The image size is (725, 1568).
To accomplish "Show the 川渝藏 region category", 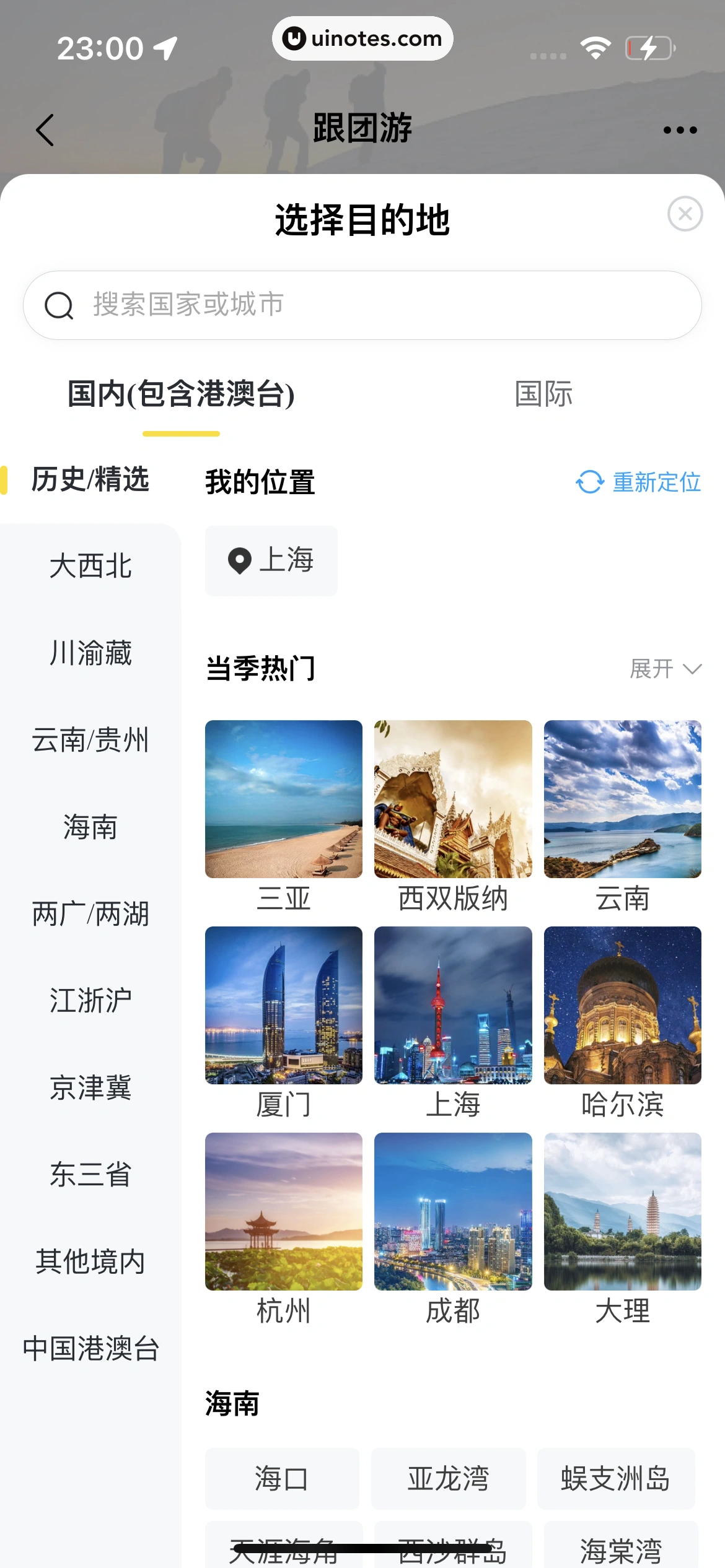I will point(90,653).
